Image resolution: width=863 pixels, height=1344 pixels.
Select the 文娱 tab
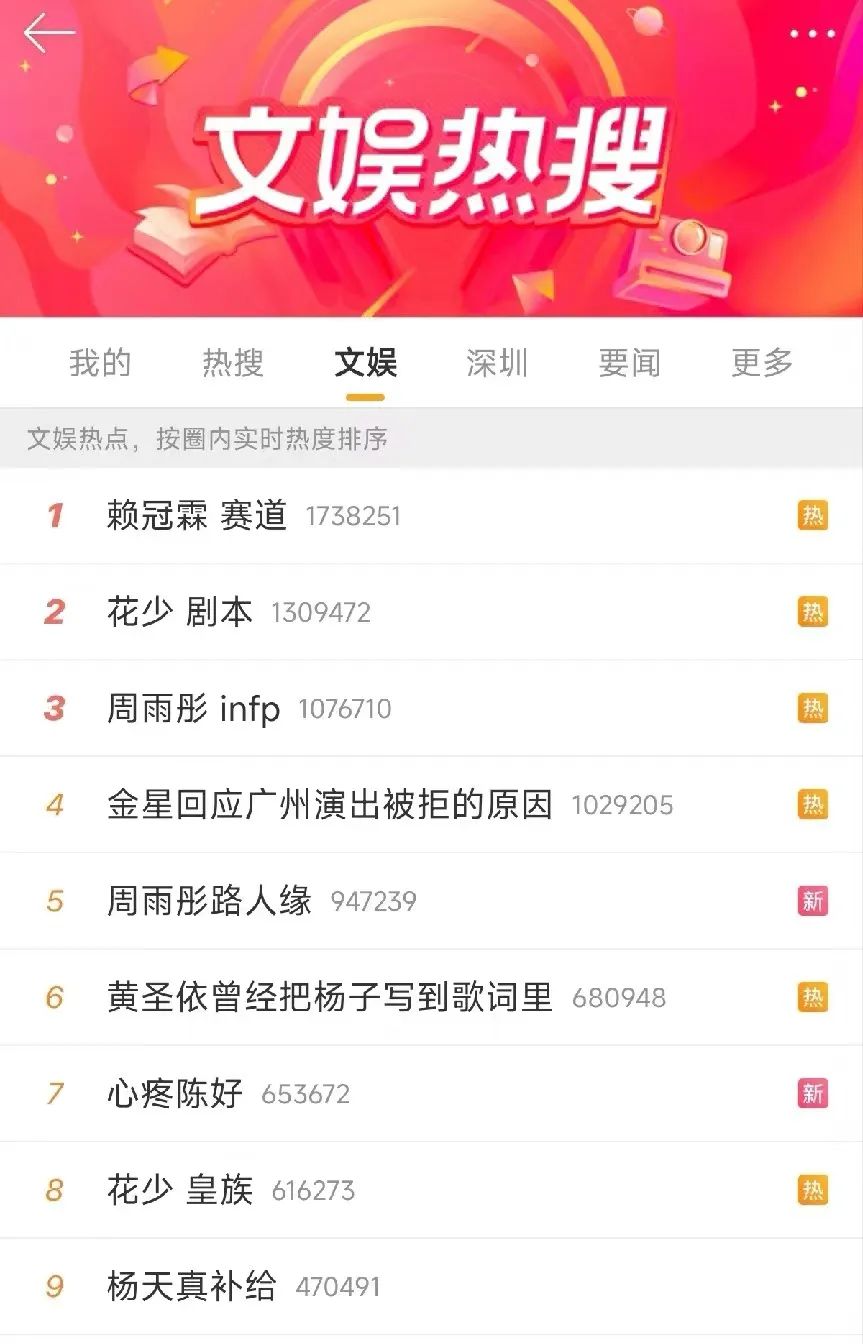pyautogui.click(x=365, y=362)
